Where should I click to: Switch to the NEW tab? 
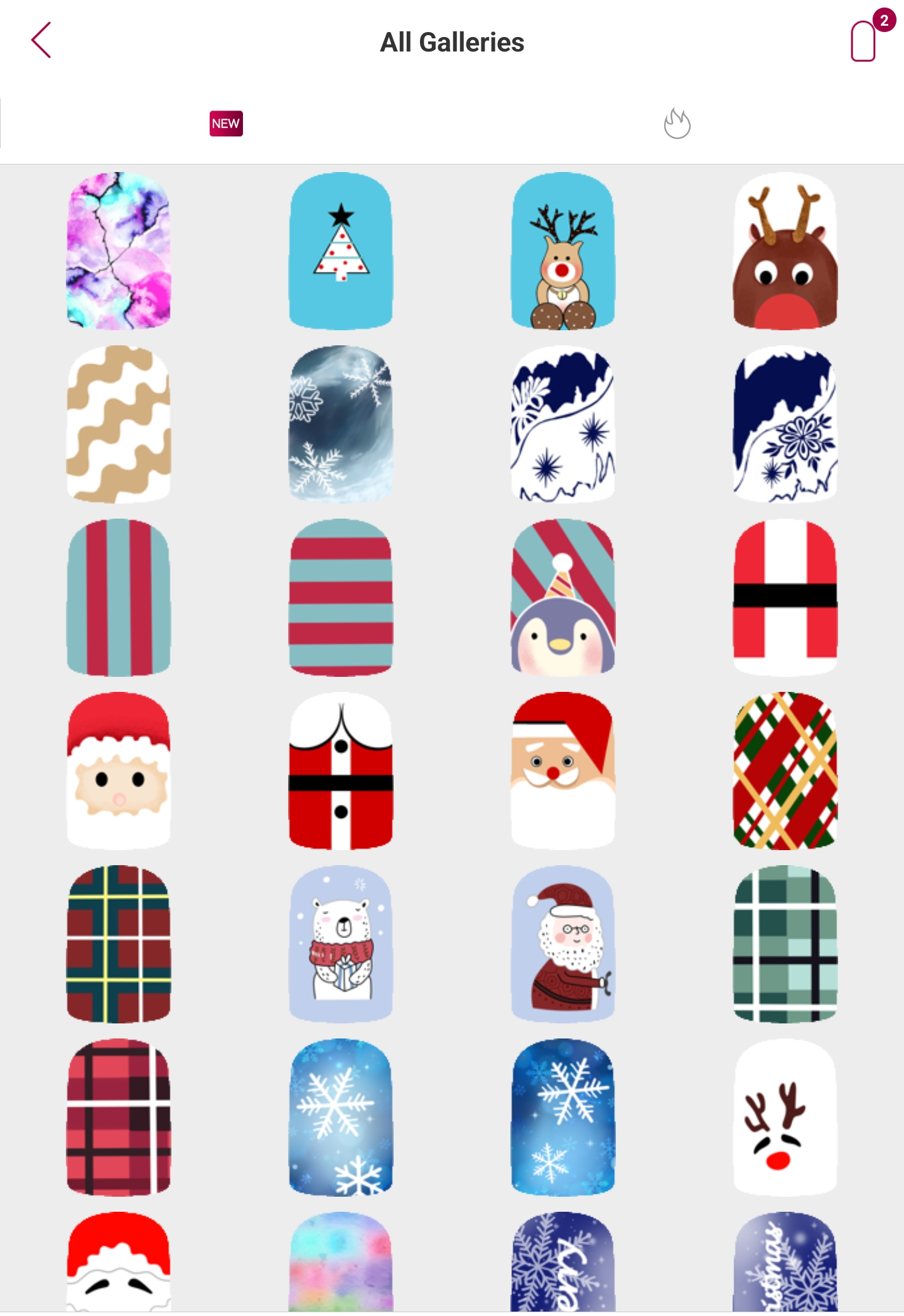(x=226, y=124)
